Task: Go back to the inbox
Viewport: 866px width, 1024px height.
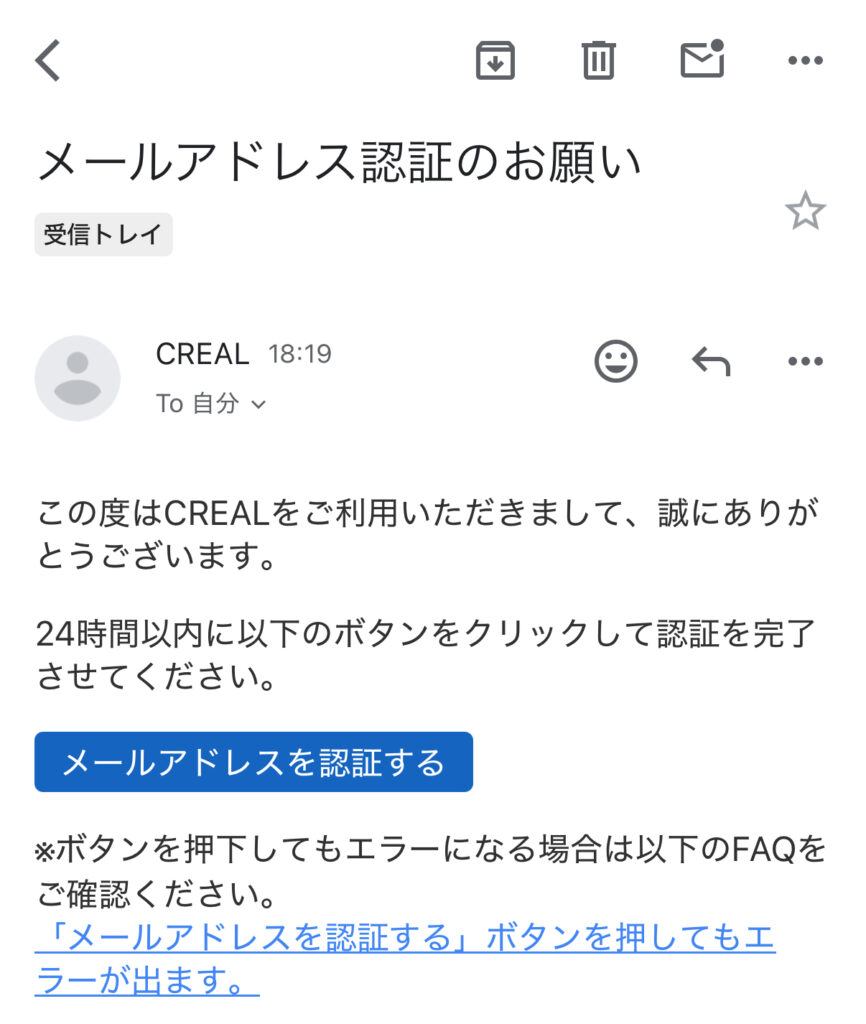Action: tap(48, 61)
